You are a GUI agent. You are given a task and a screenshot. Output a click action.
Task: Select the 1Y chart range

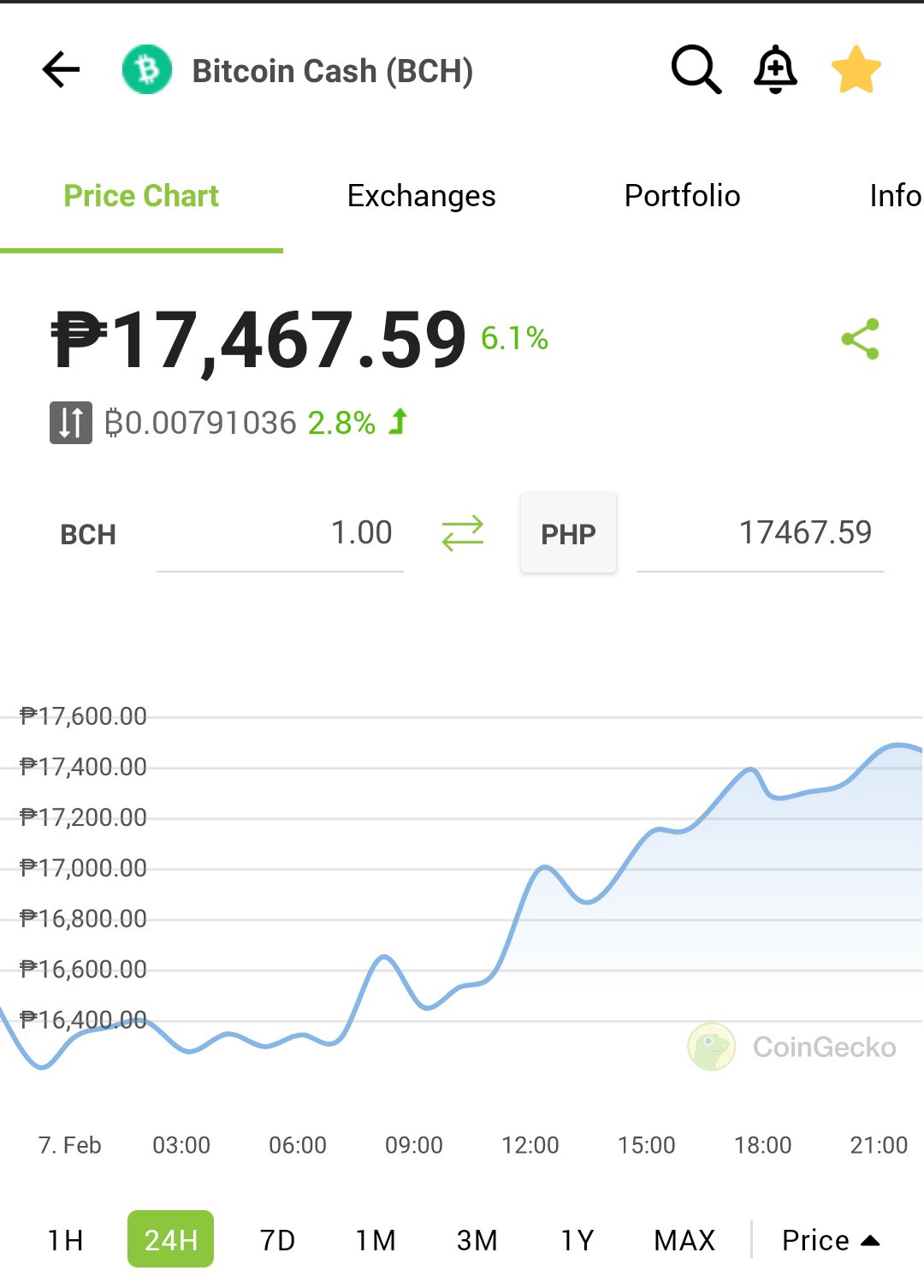pyautogui.click(x=577, y=1240)
